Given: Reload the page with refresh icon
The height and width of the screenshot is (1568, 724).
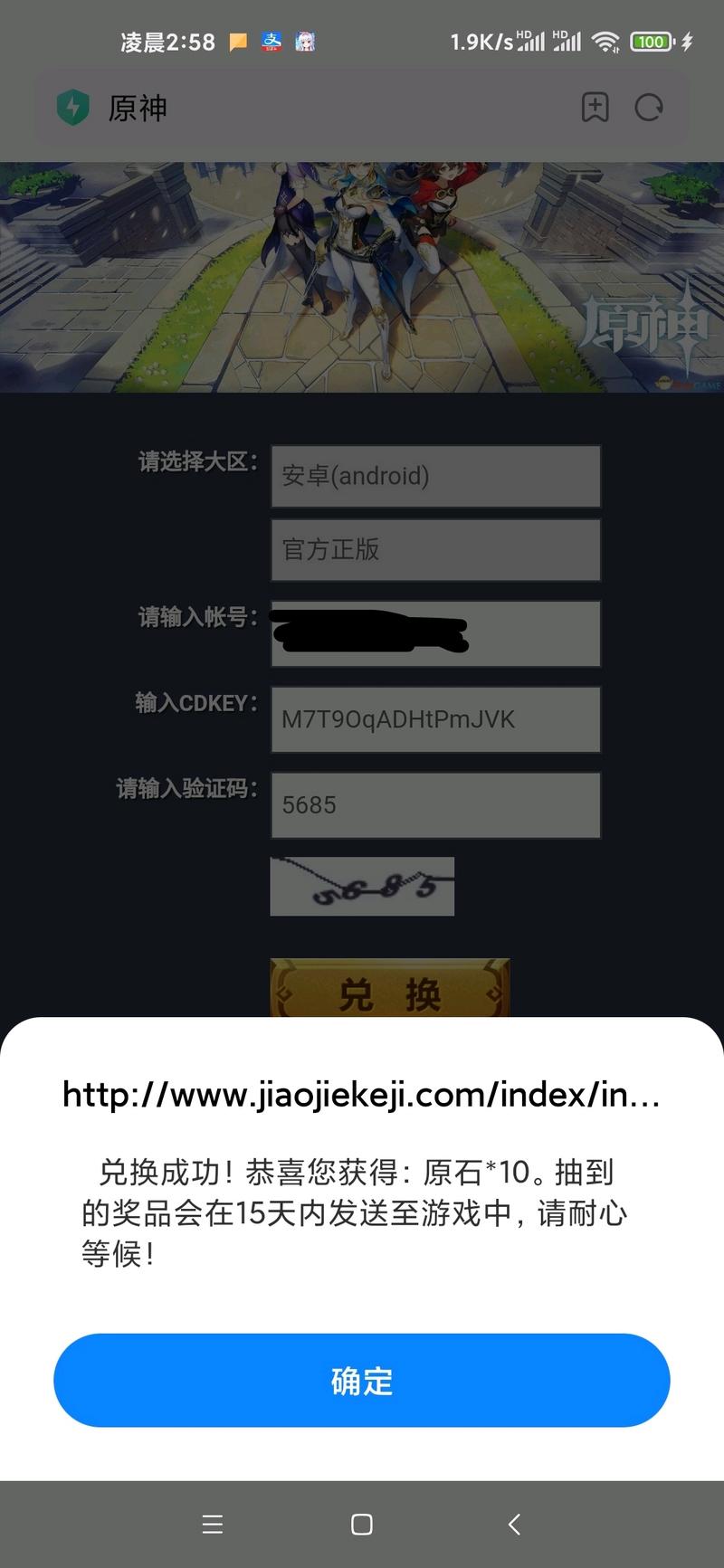Looking at the screenshot, I should point(649,108).
